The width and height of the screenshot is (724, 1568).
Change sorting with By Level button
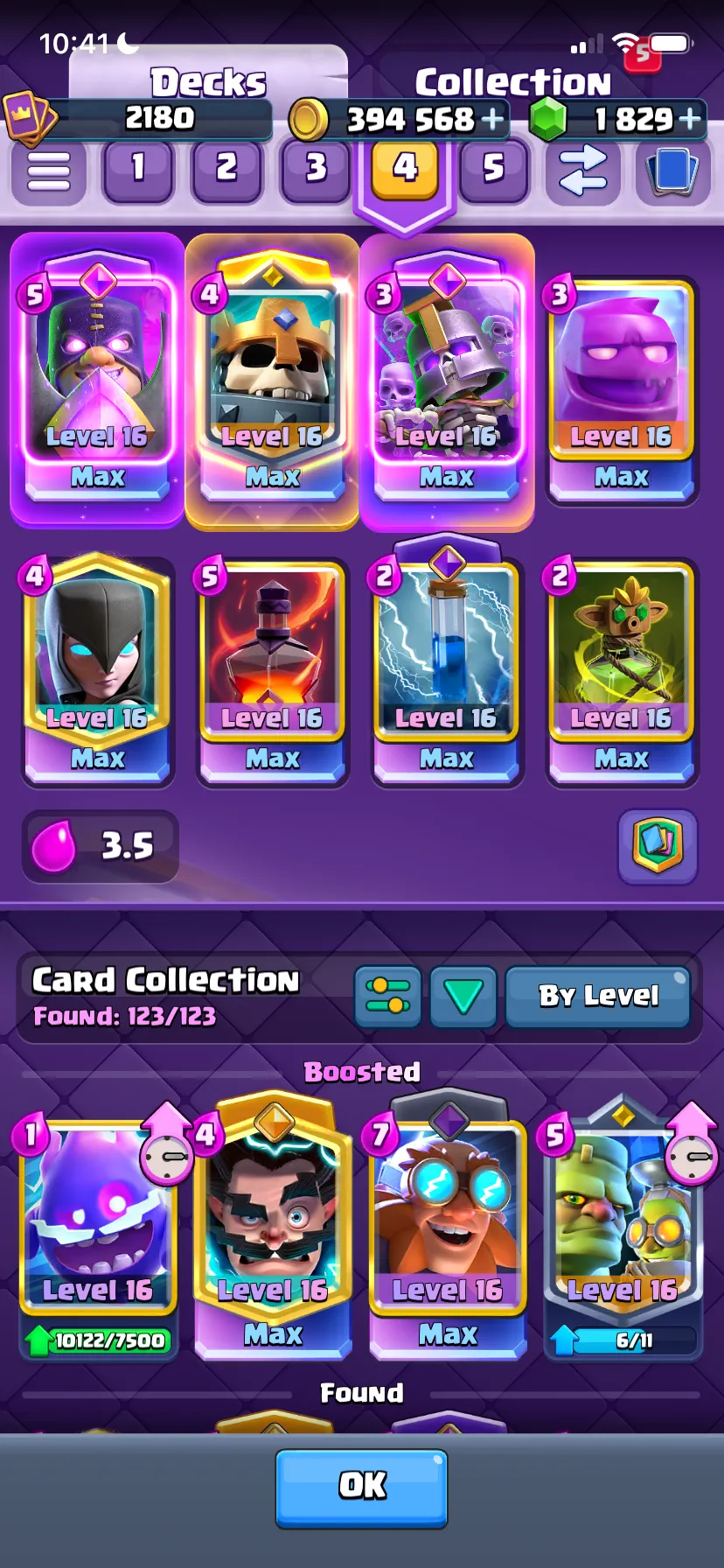(598, 997)
